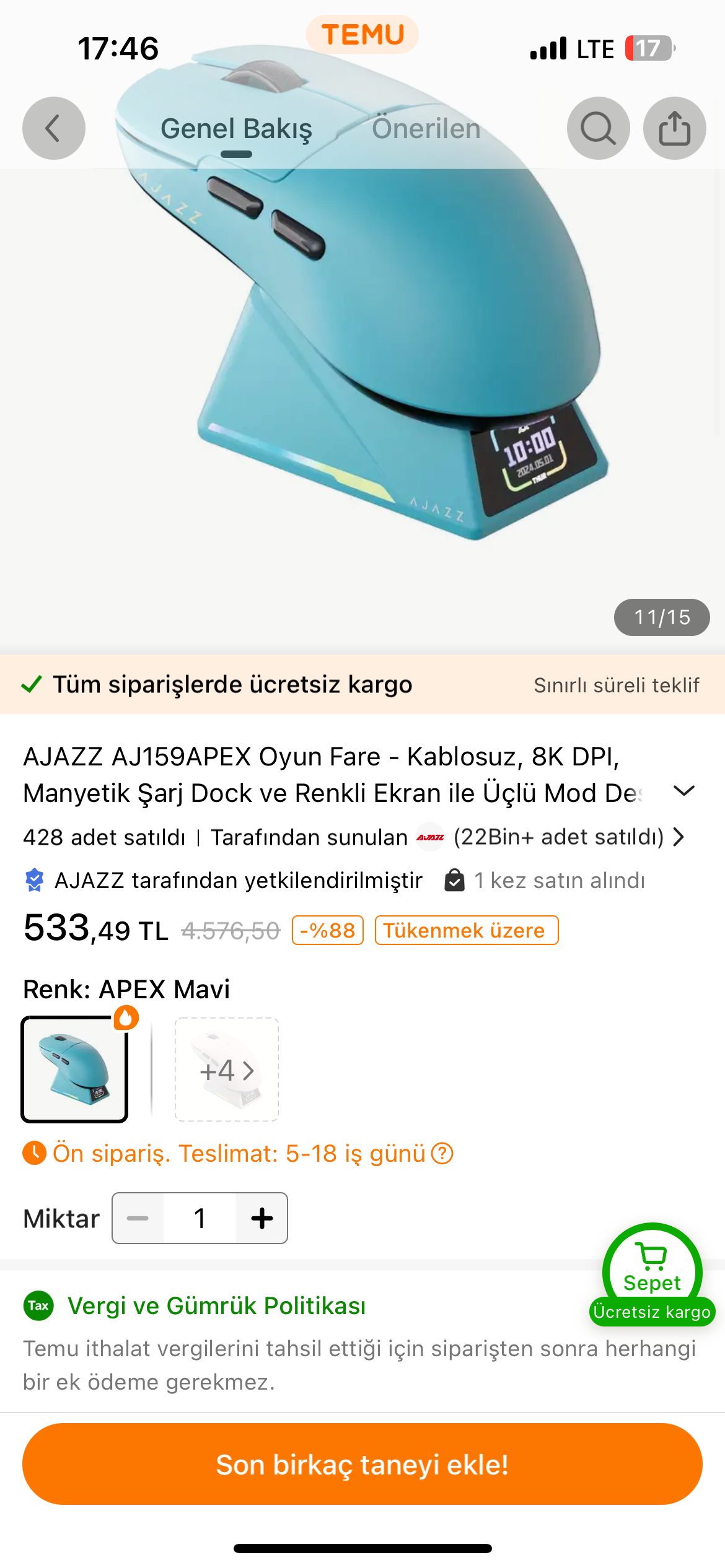Select the Genel Bakış tab
This screenshot has height=1568, width=725.
click(236, 129)
